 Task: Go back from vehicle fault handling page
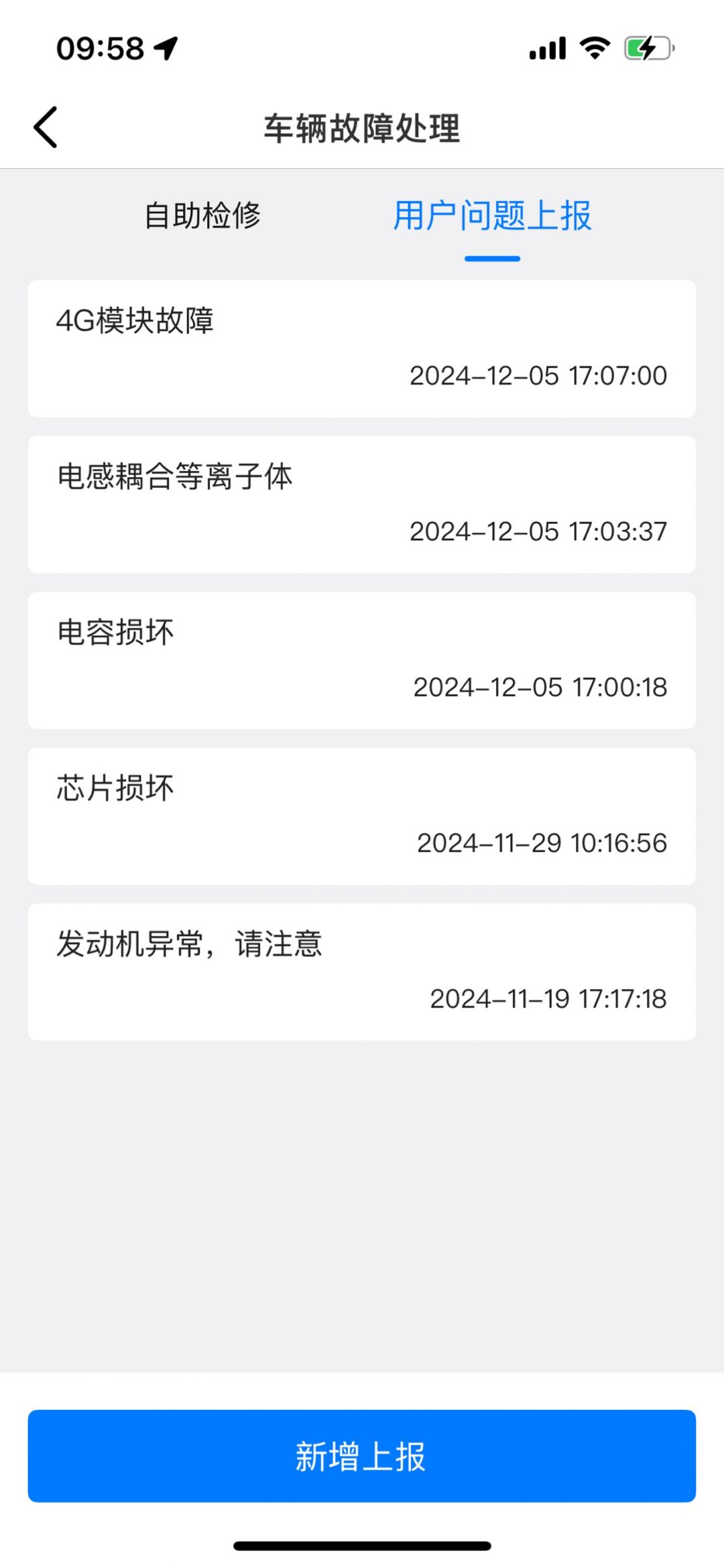(46, 127)
